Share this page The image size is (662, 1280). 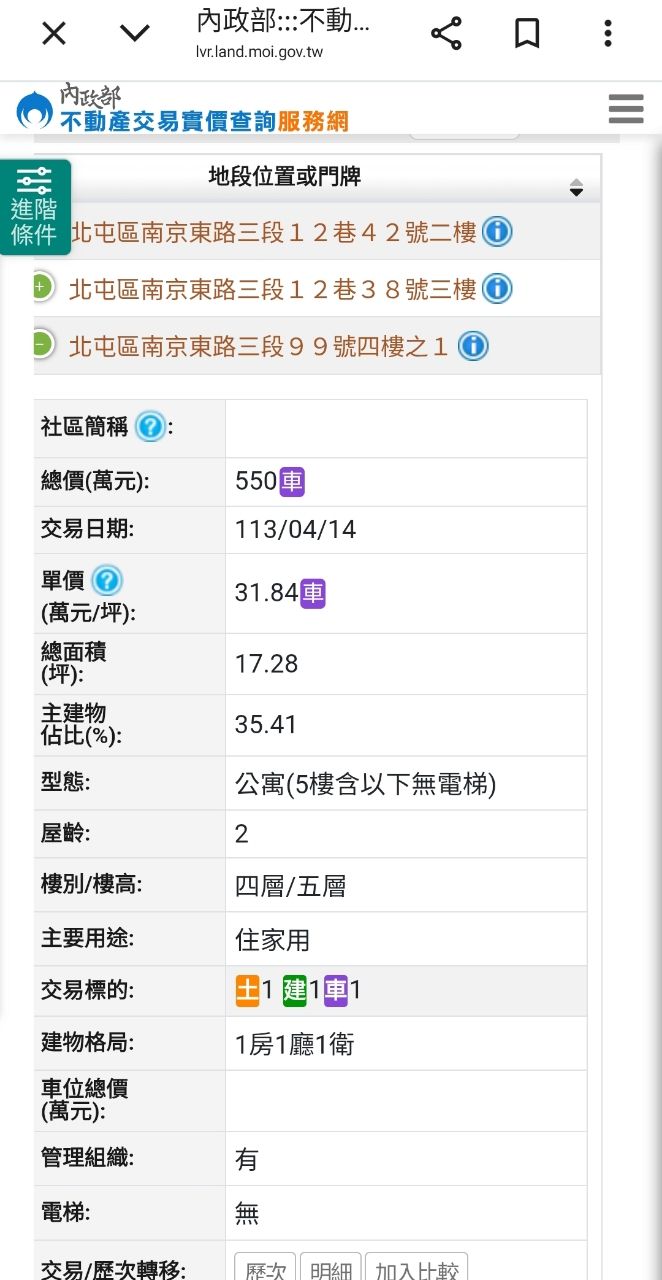pyautogui.click(x=446, y=34)
